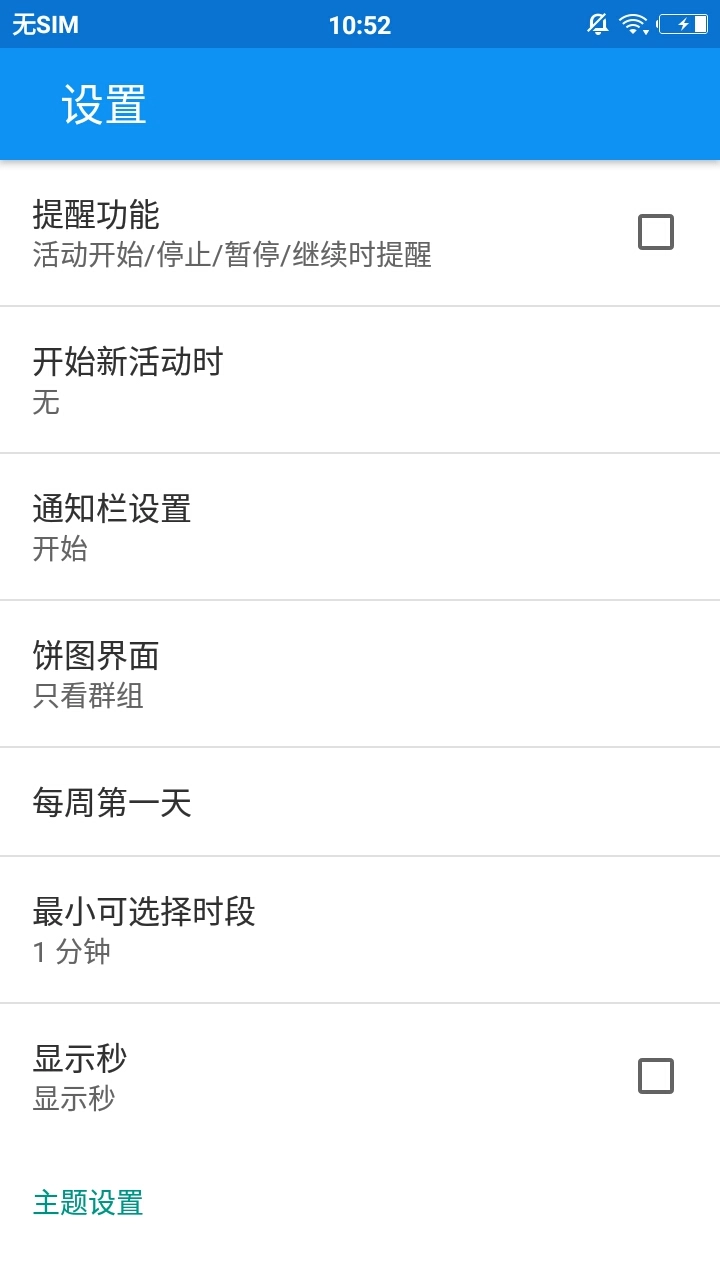
Task: Tap the muted notification bell icon
Action: coord(597,24)
